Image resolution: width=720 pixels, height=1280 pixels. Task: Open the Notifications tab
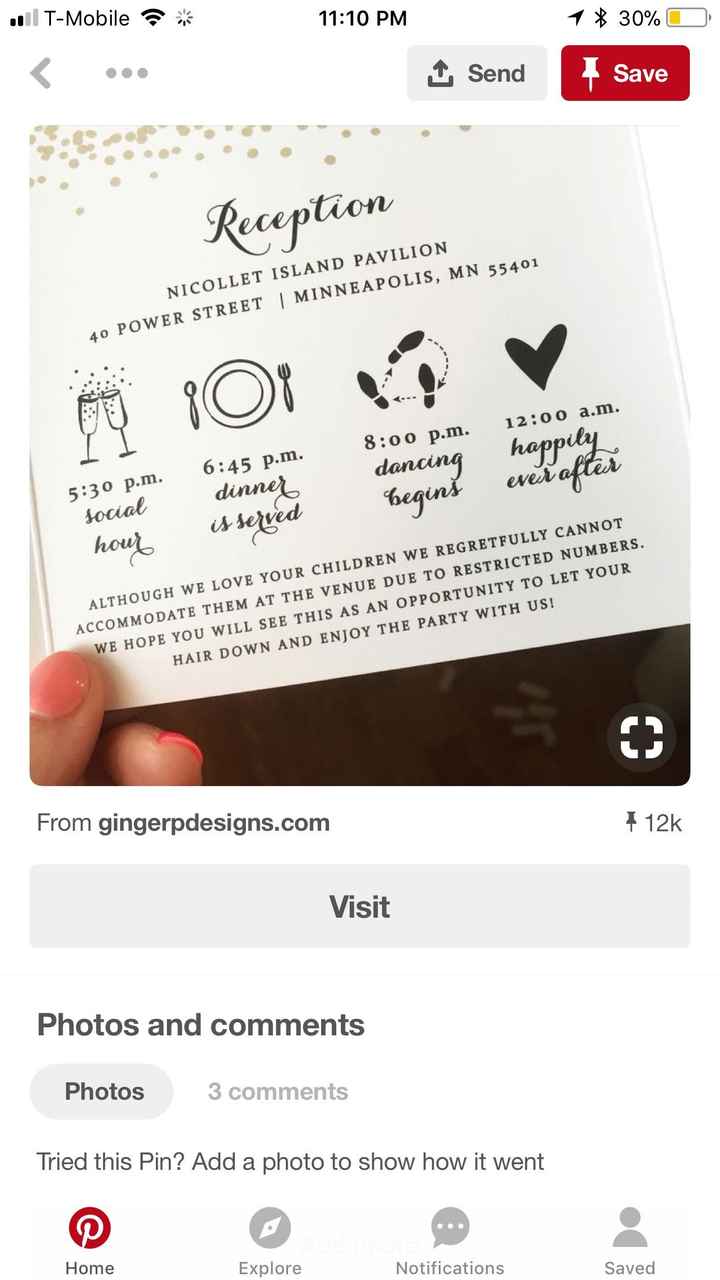[450, 1240]
